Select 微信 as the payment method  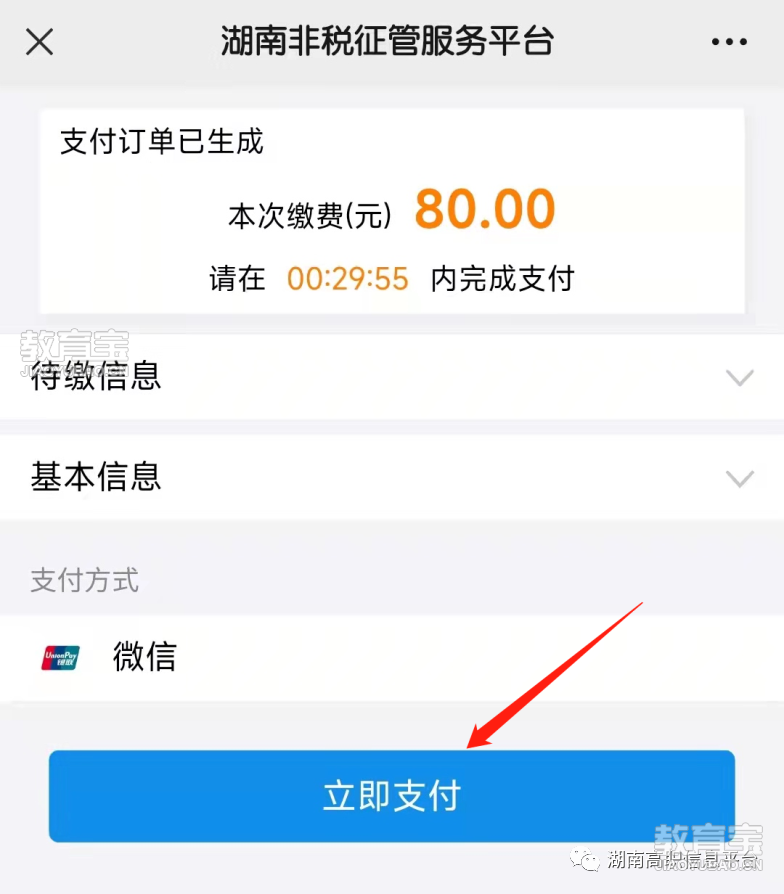144,657
